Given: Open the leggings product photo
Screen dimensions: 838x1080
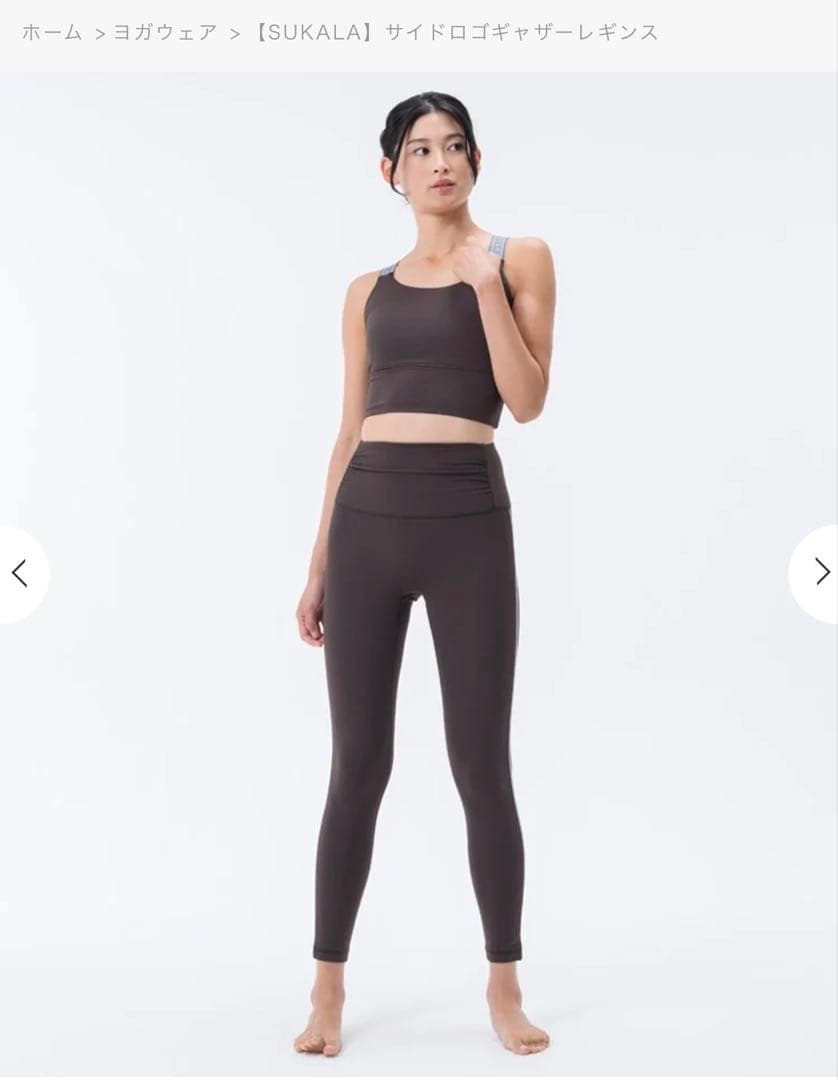Looking at the screenshot, I should click(420, 600).
